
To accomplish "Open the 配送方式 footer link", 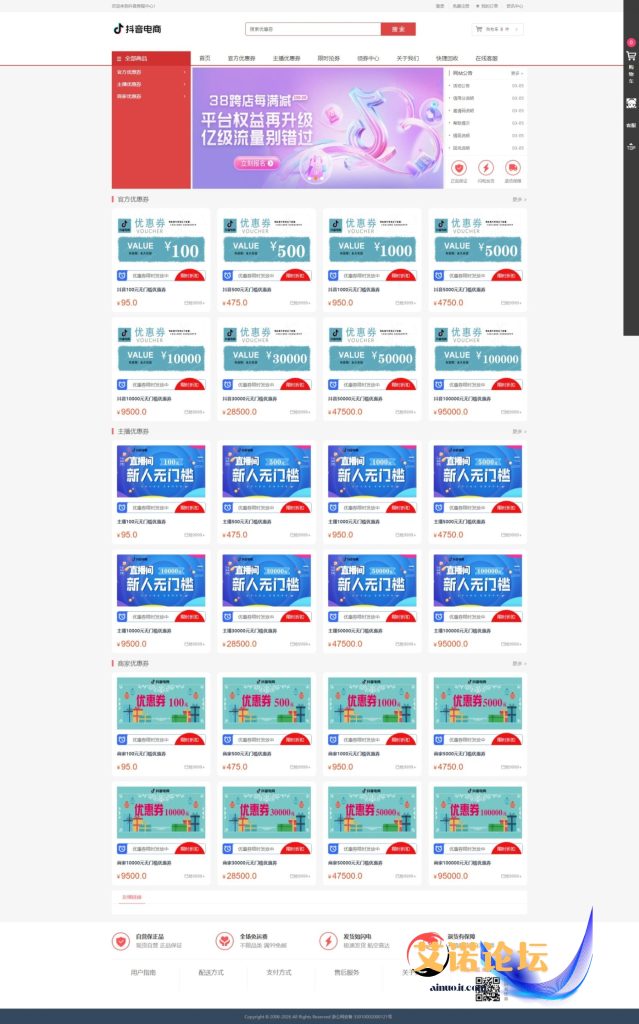I will 211,972.
